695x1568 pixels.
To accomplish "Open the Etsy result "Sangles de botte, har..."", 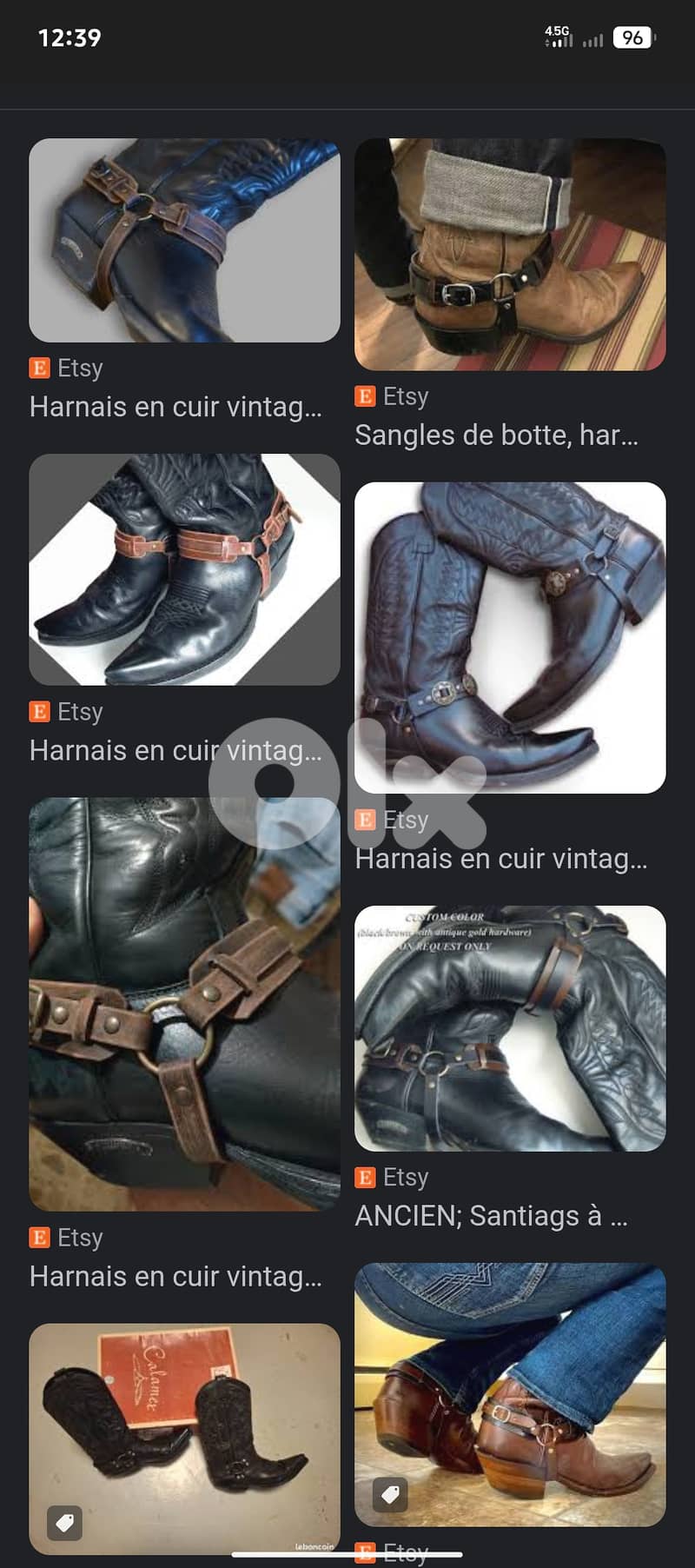I will pos(496,435).
